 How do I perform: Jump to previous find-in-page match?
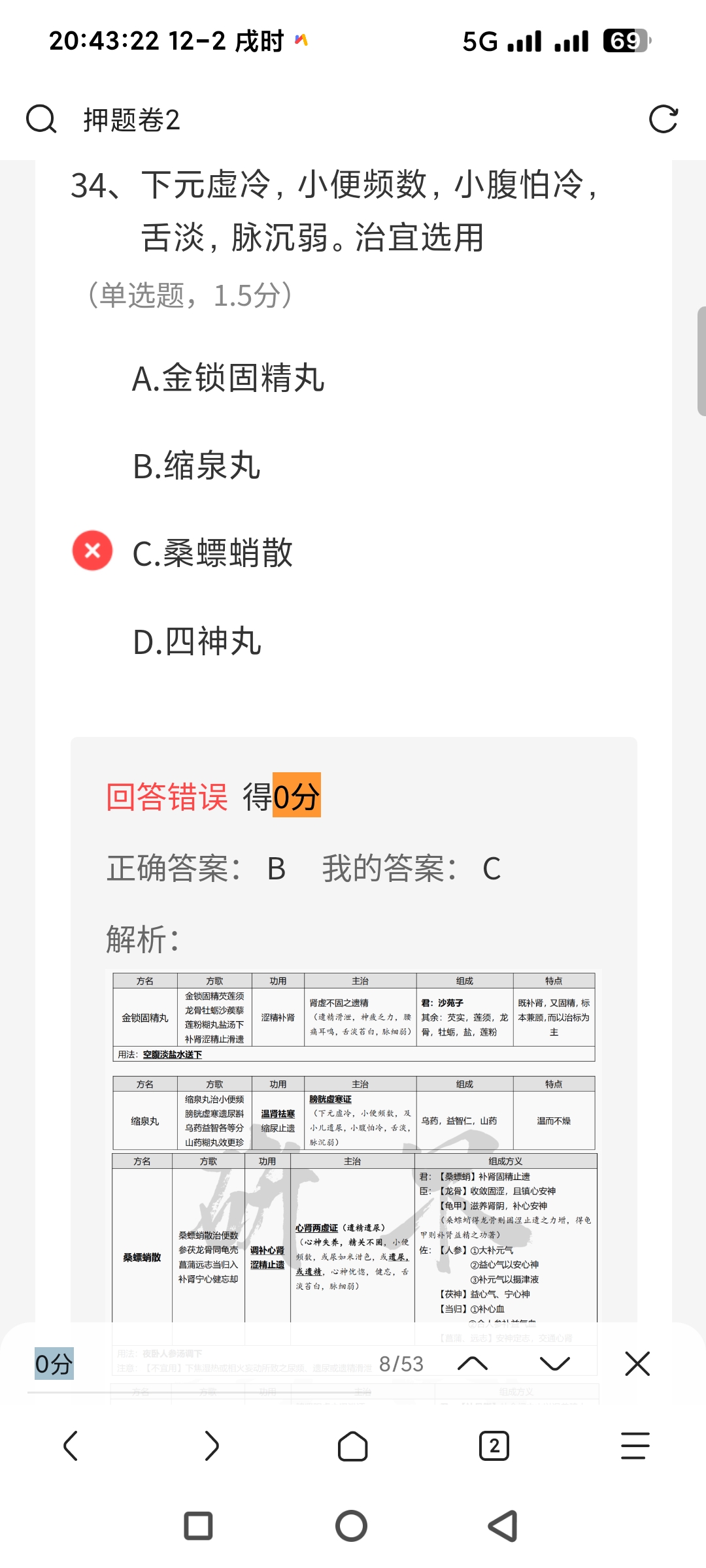473,1364
